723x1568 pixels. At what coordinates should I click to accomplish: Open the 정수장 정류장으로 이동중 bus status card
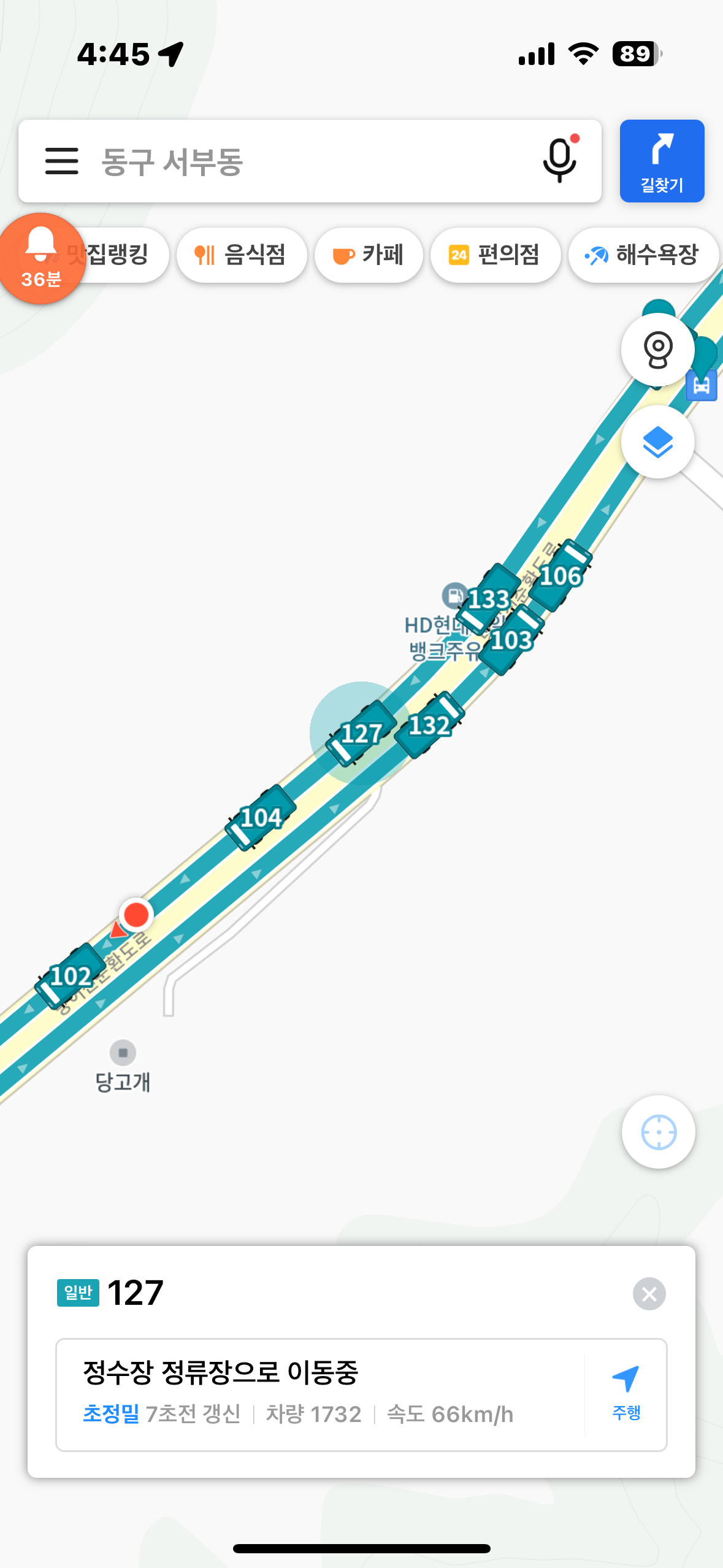coord(319,1394)
